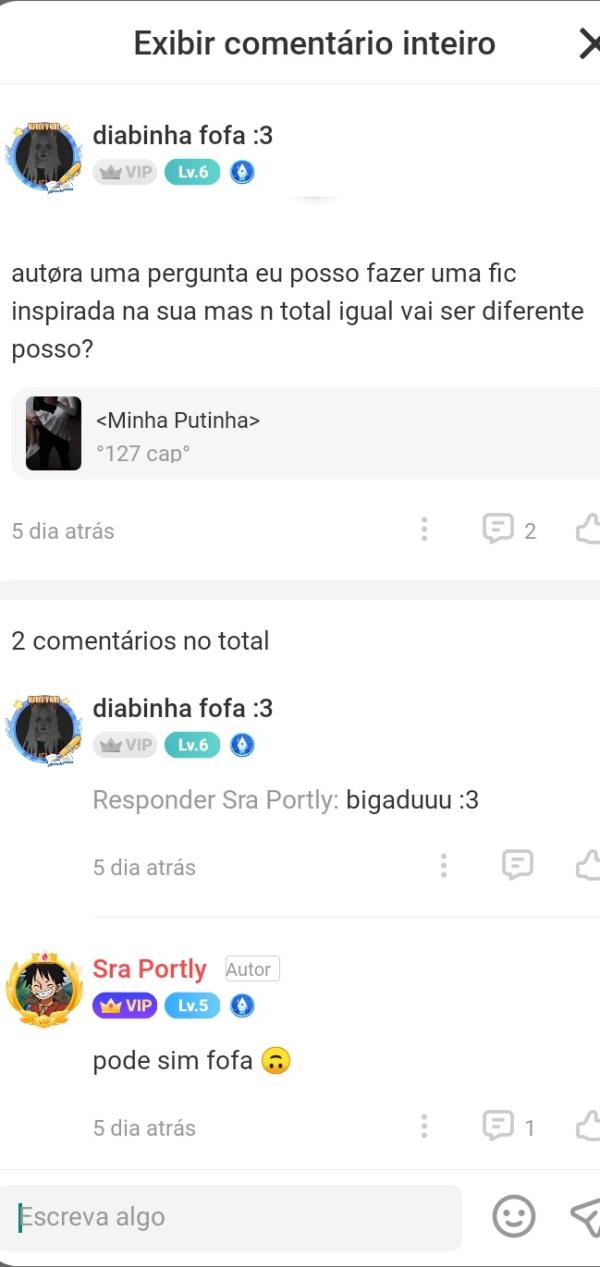This screenshot has height=1267, width=600.
Task: Open overflow menu on Sra Portly's comment
Action: click(424, 1127)
